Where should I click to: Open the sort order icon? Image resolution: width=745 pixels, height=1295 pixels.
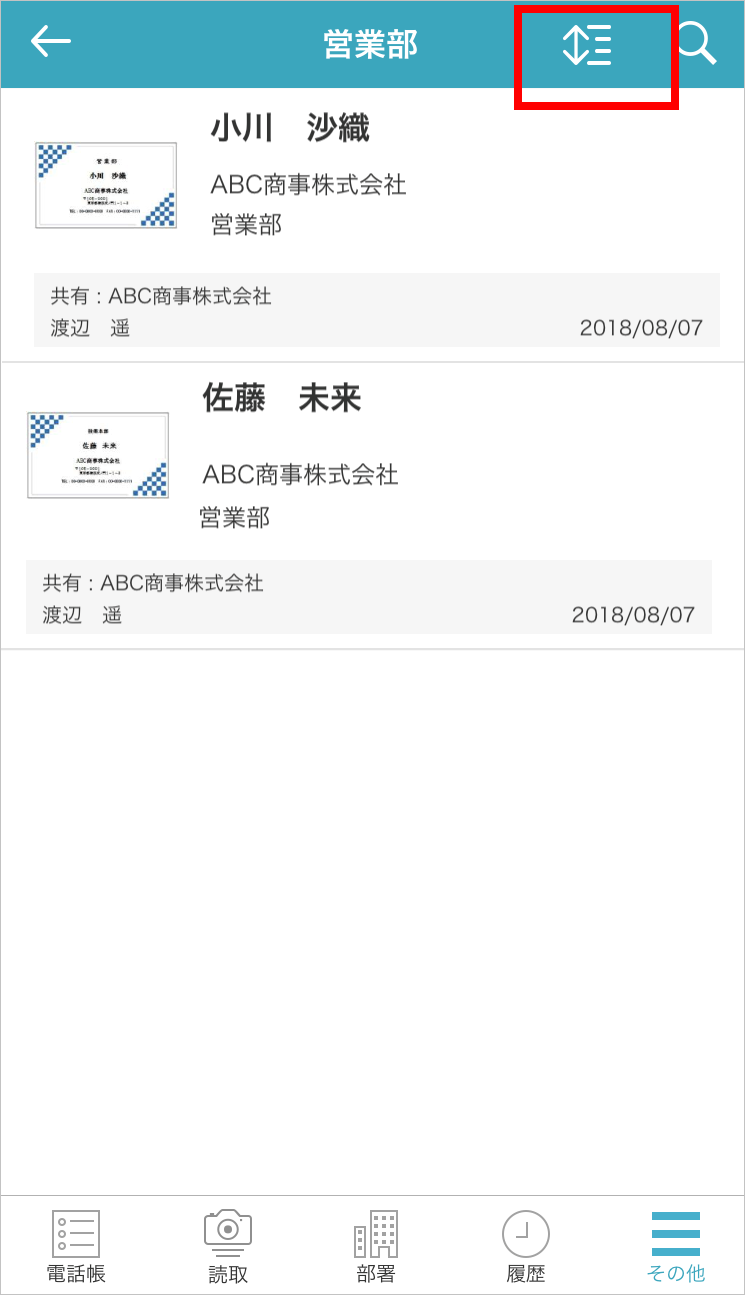pyautogui.click(x=588, y=45)
